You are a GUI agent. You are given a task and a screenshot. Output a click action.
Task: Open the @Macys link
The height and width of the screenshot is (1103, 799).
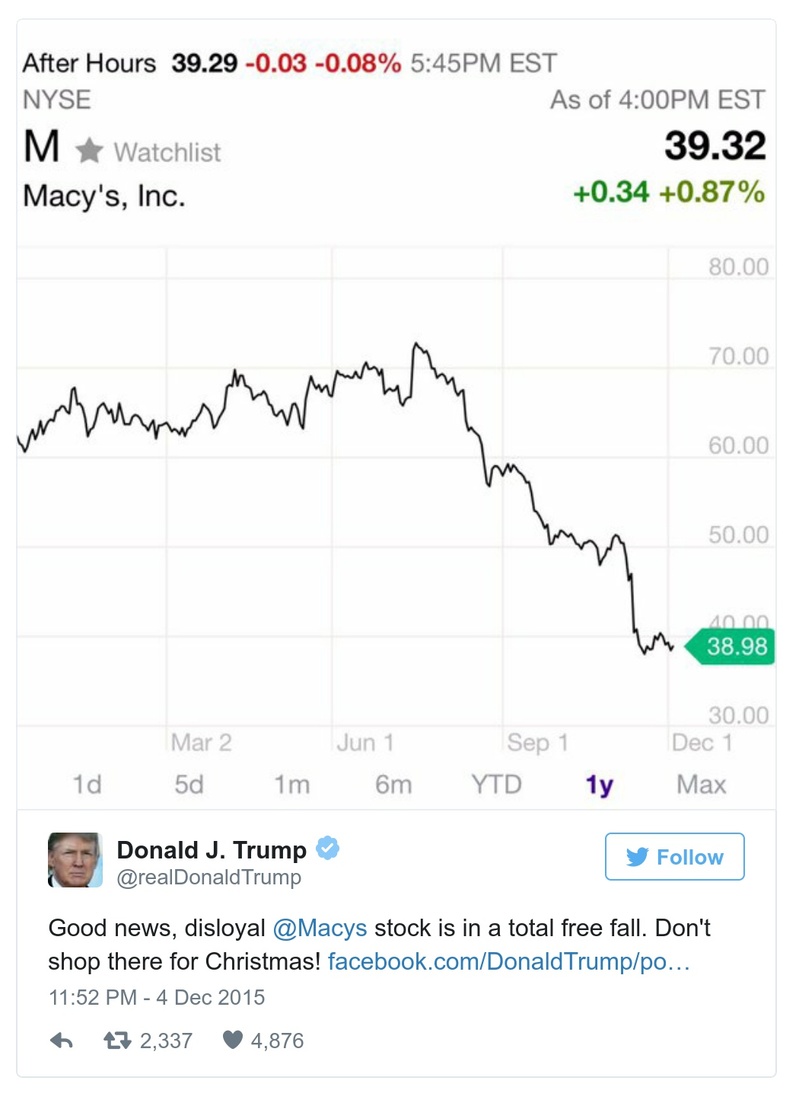pyautogui.click(x=317, y=928)
